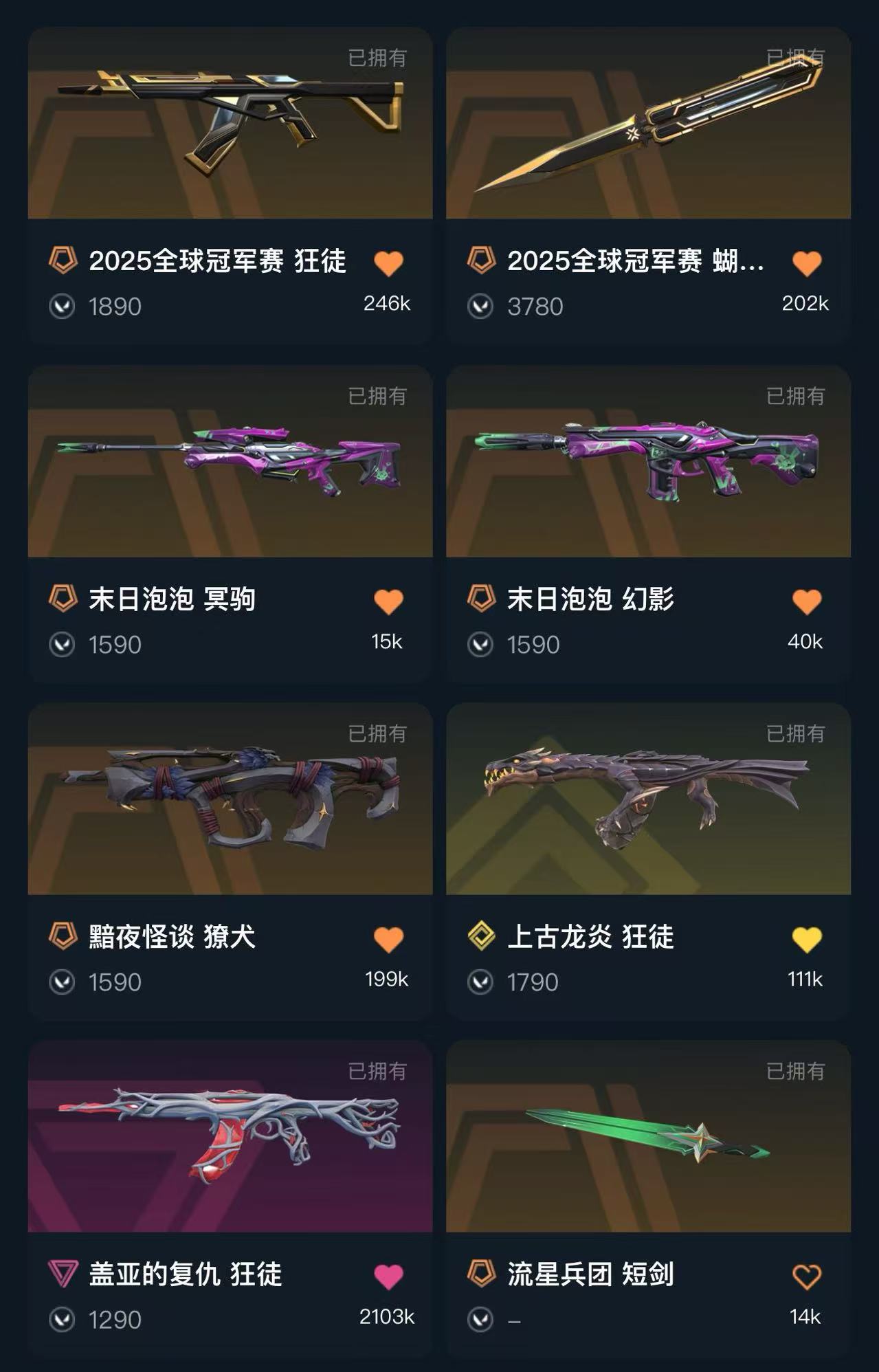
Task: Tap the heart icon on 黯夜怪谈 獠犬
Action: point(388,939)
